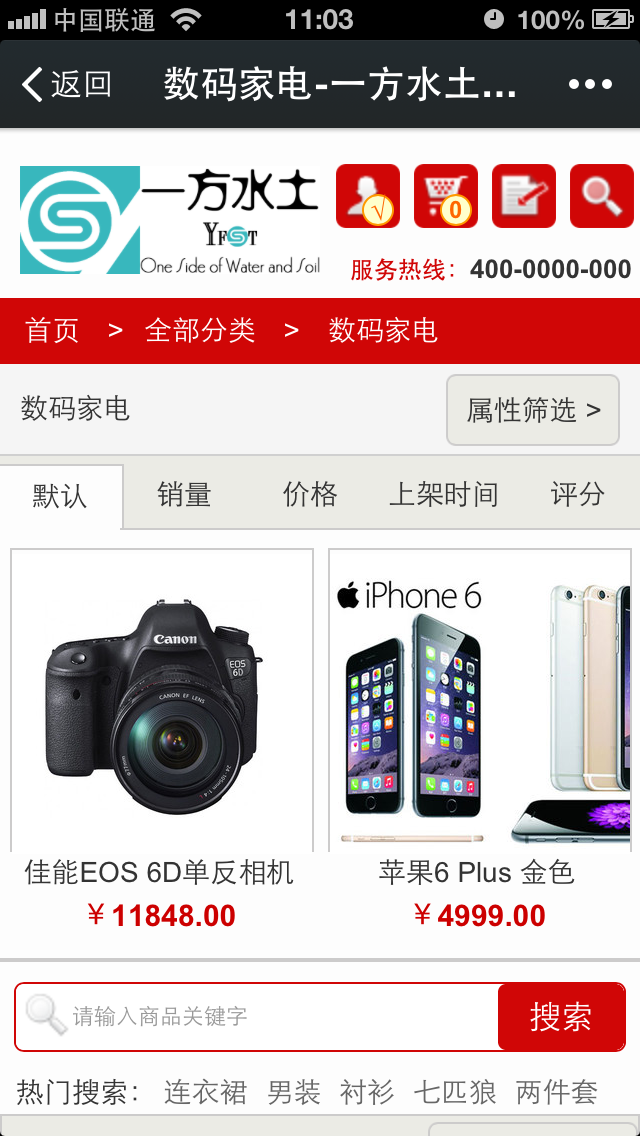Select the 默认 sort tab

(x=61, y=495)
